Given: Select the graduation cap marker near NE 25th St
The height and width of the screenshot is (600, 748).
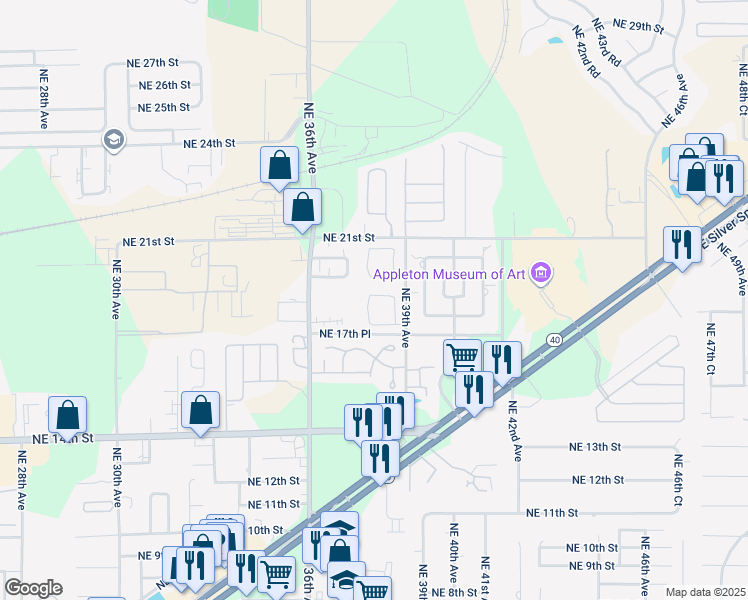Looking at the screenshot, I should click(x=113, y=140).
